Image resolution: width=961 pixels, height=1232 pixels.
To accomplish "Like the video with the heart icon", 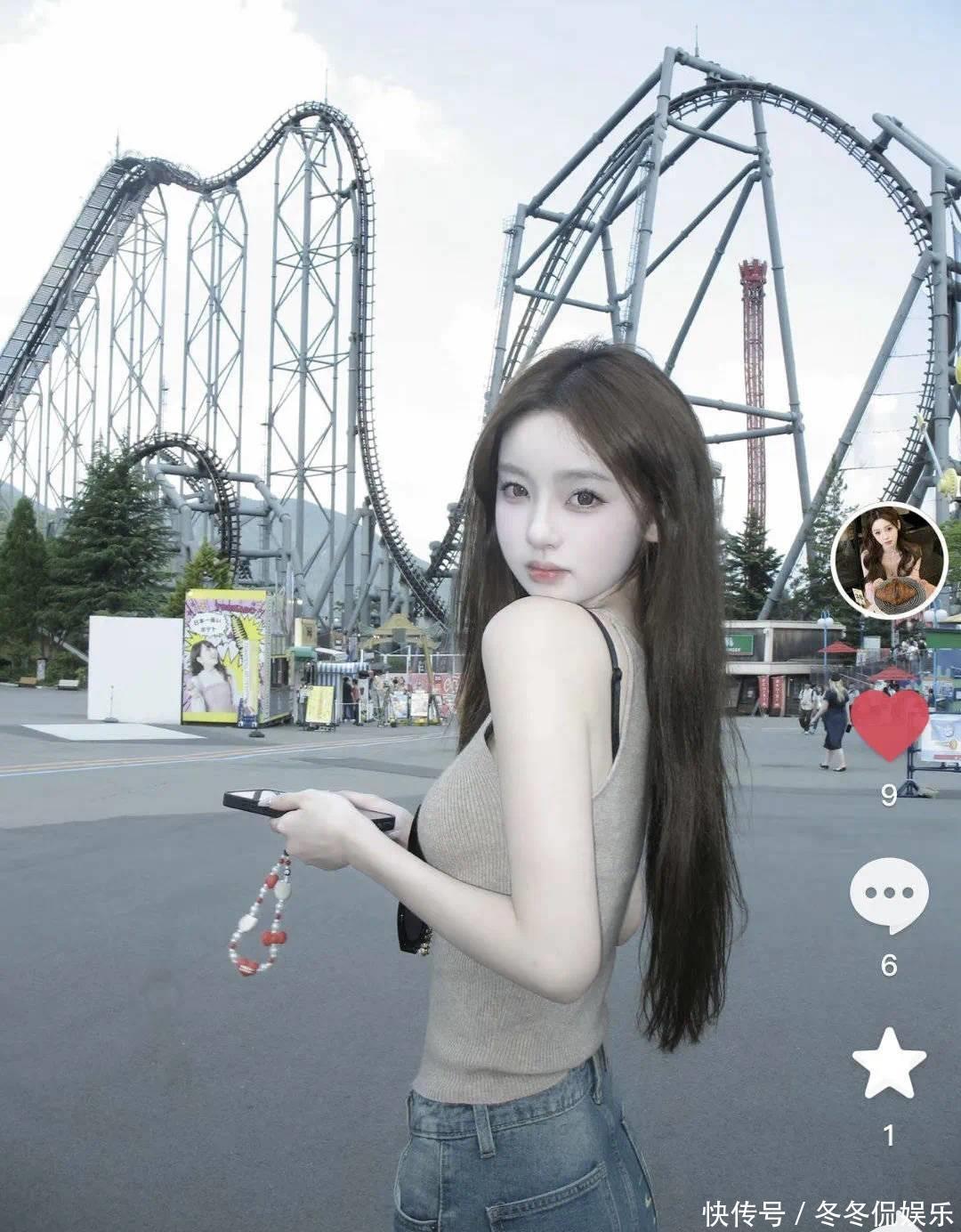I will coord(889,723).
